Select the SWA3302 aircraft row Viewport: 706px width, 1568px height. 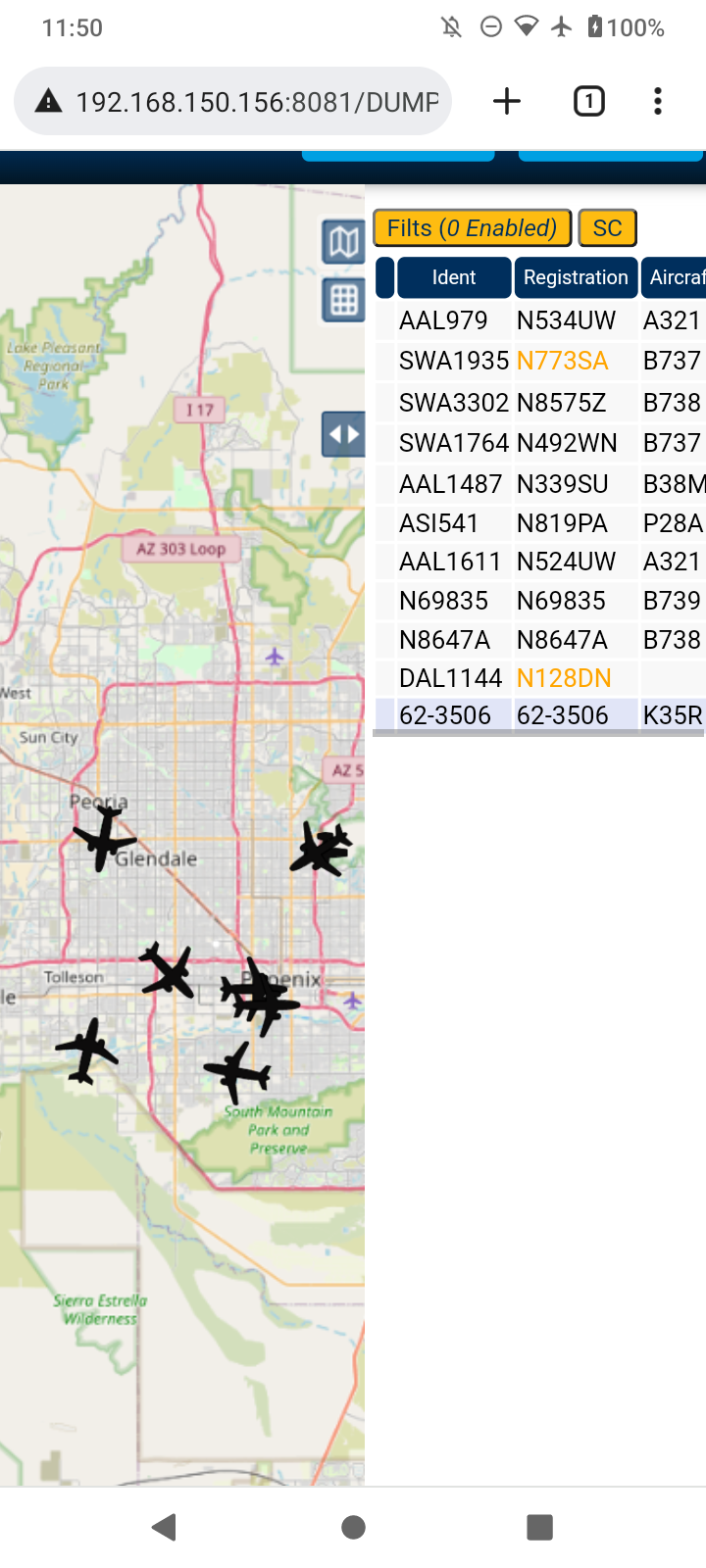[x=540, y=402]
